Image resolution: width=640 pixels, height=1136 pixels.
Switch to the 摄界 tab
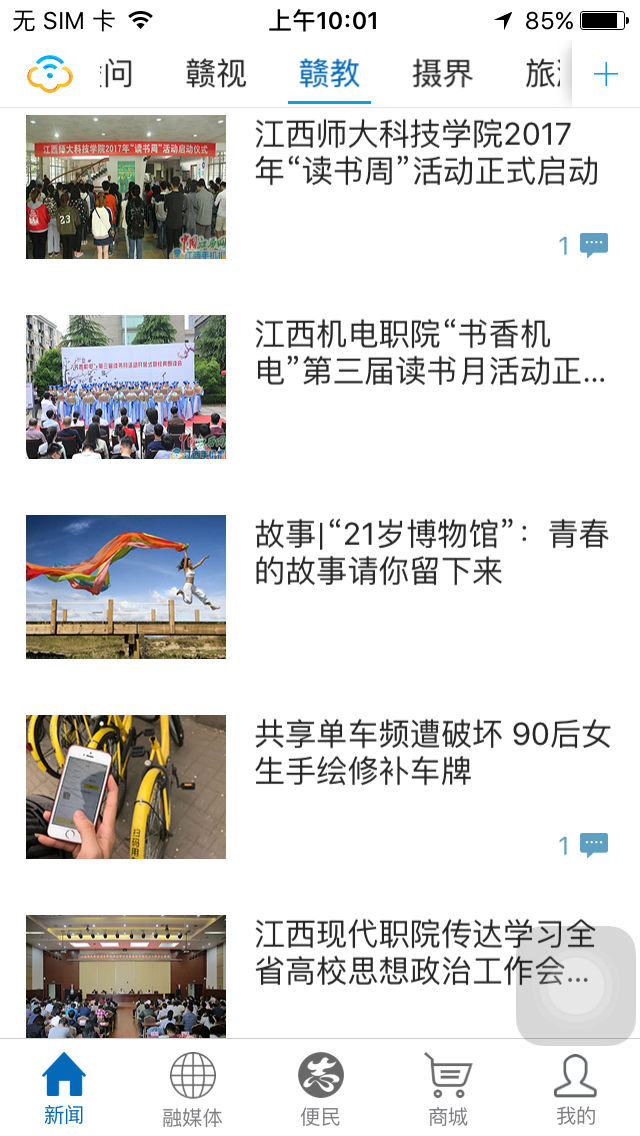pos(442,74)
